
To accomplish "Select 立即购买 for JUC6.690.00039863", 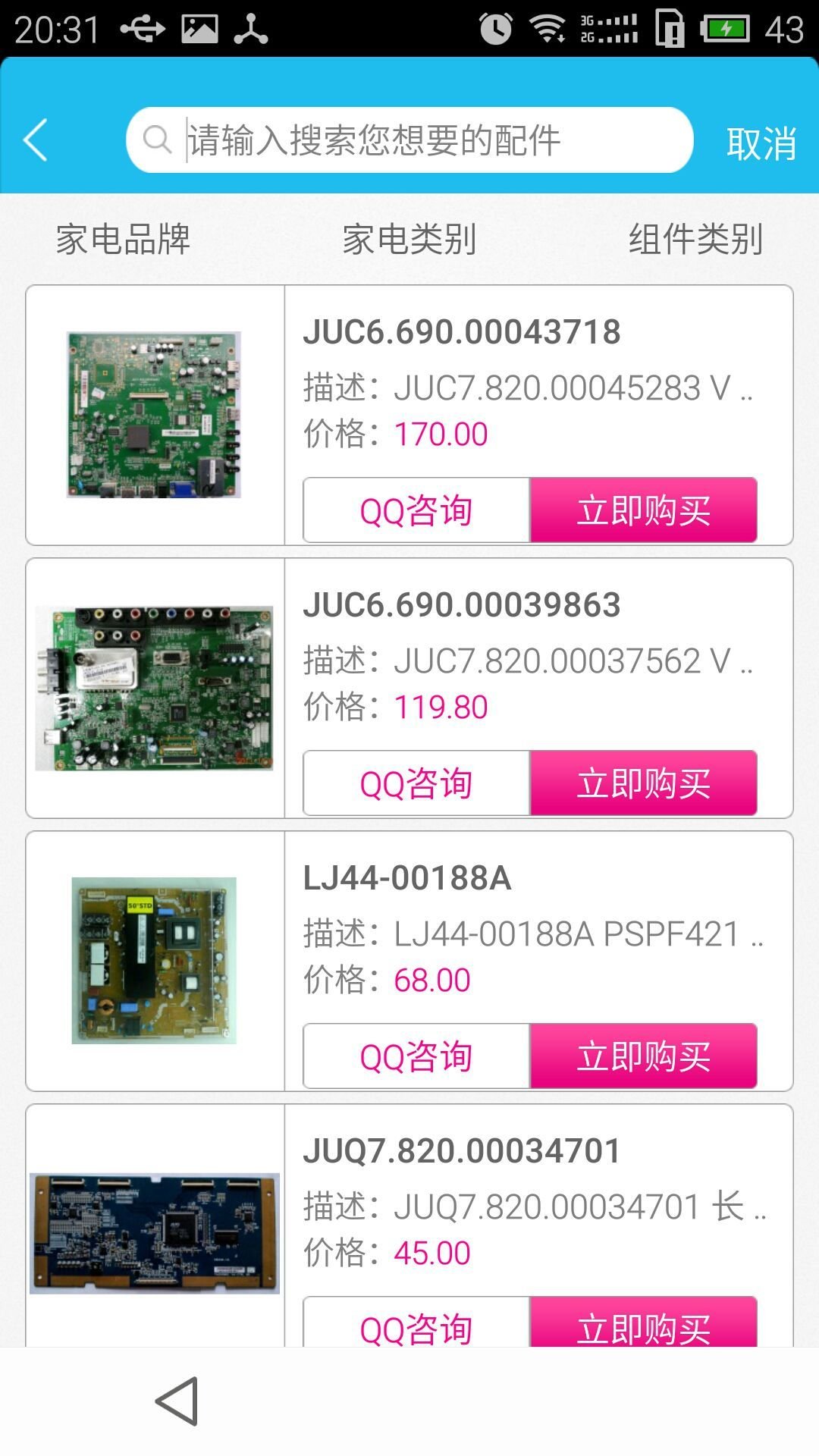I will pyautogui.click(x=643, y=783).
